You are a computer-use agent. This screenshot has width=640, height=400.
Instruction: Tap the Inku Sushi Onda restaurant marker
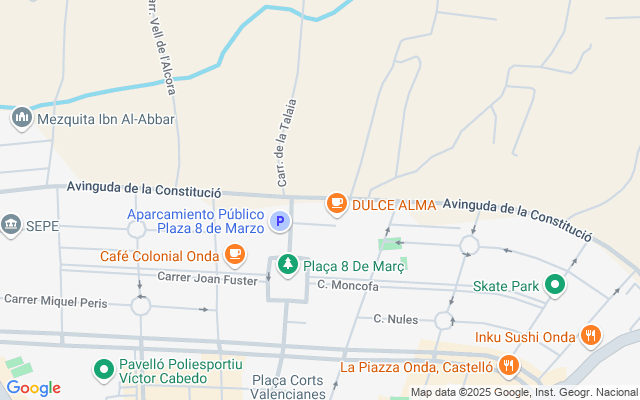pyautogui.click(x=590, y=336)
